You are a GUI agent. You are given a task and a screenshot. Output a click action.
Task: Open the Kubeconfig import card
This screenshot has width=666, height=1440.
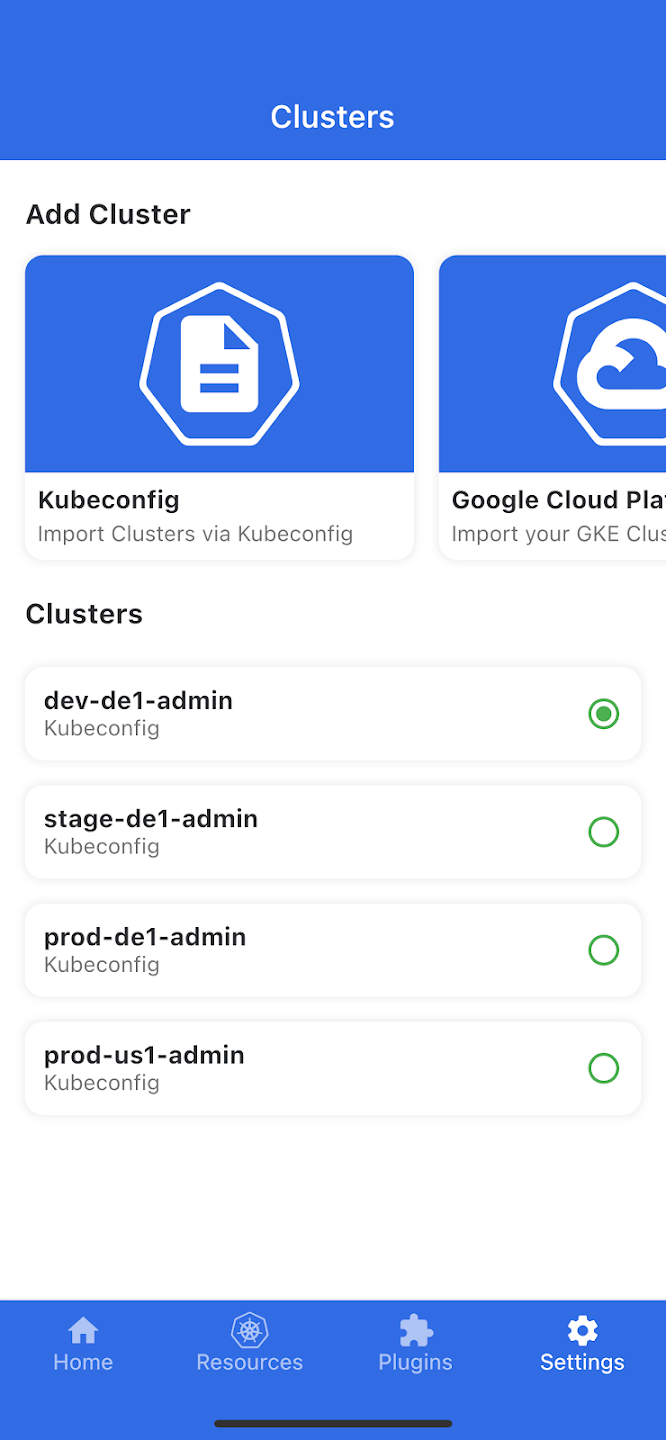[219, 407]
